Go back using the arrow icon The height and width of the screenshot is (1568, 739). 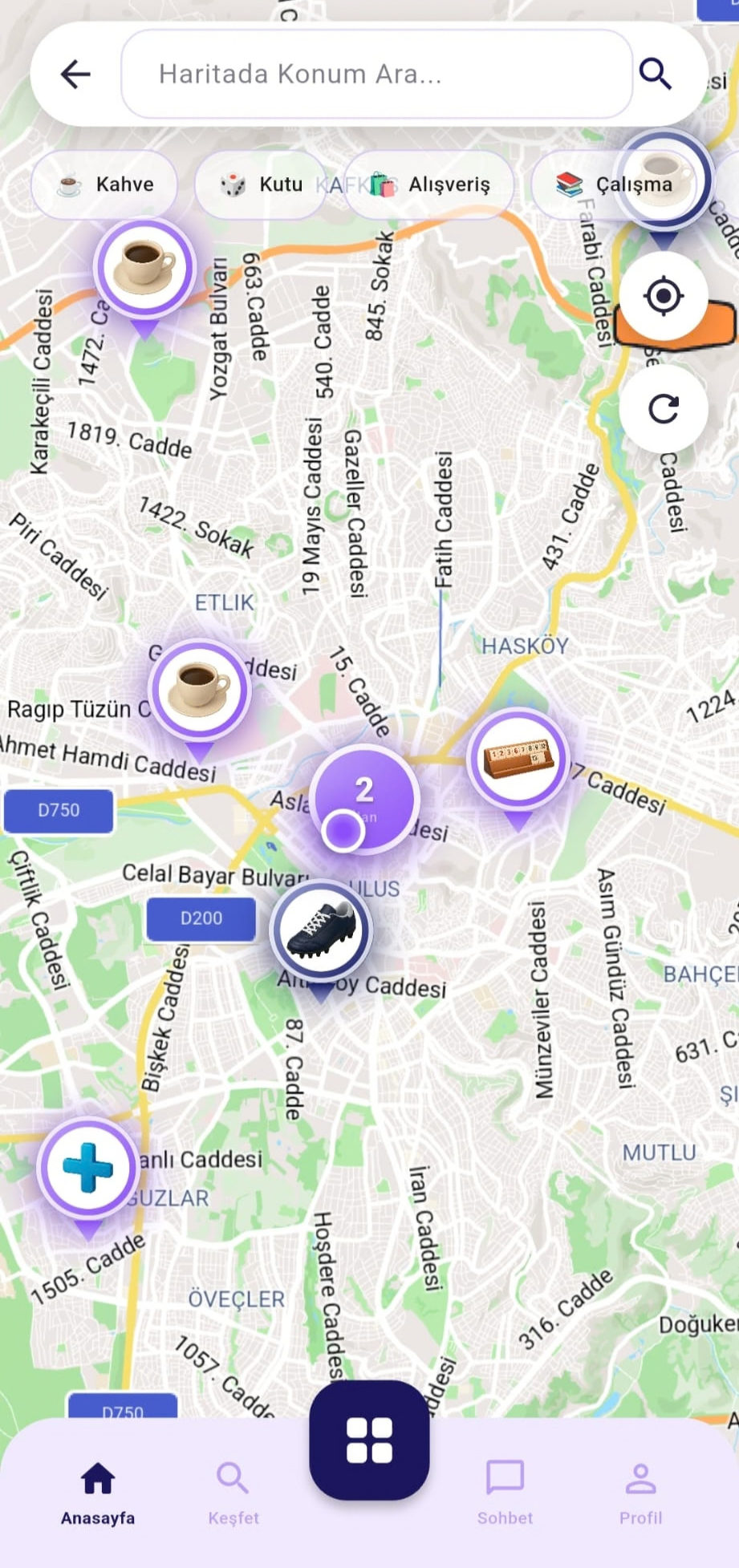point(75,74)
